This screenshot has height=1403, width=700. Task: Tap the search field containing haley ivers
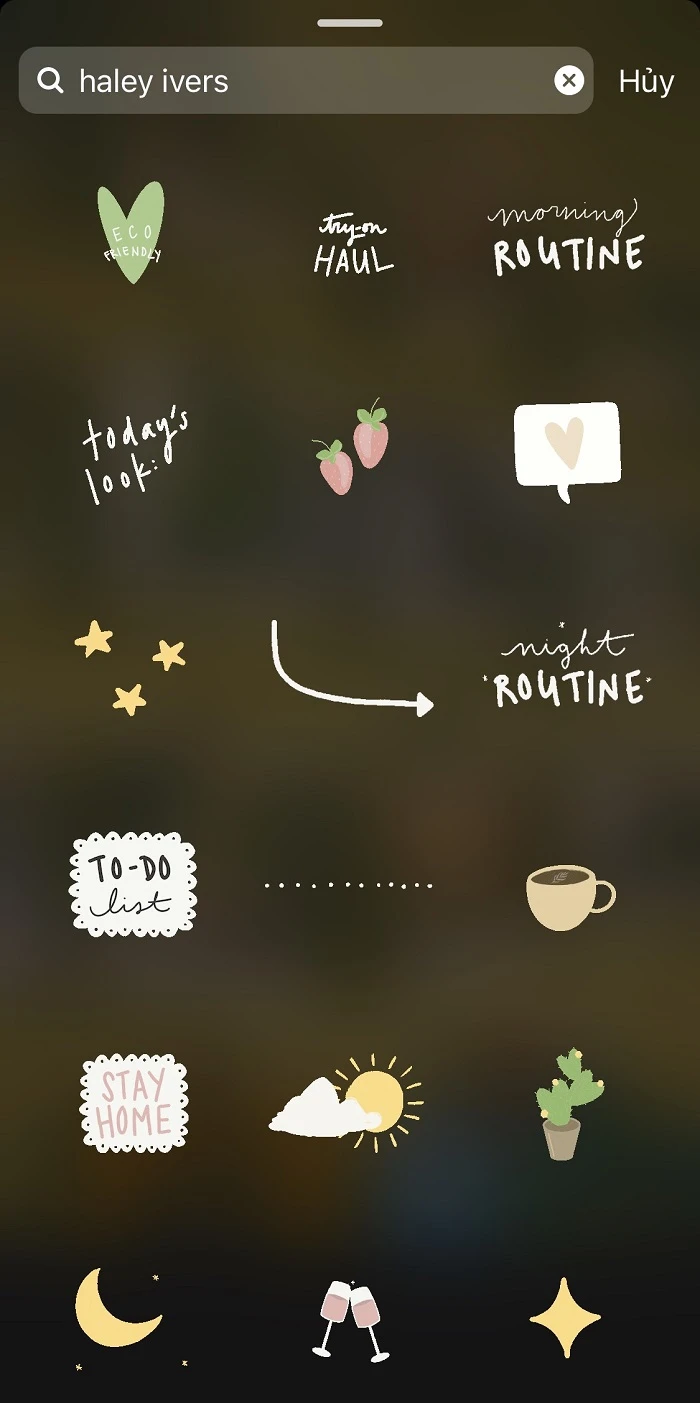point(300,81)
